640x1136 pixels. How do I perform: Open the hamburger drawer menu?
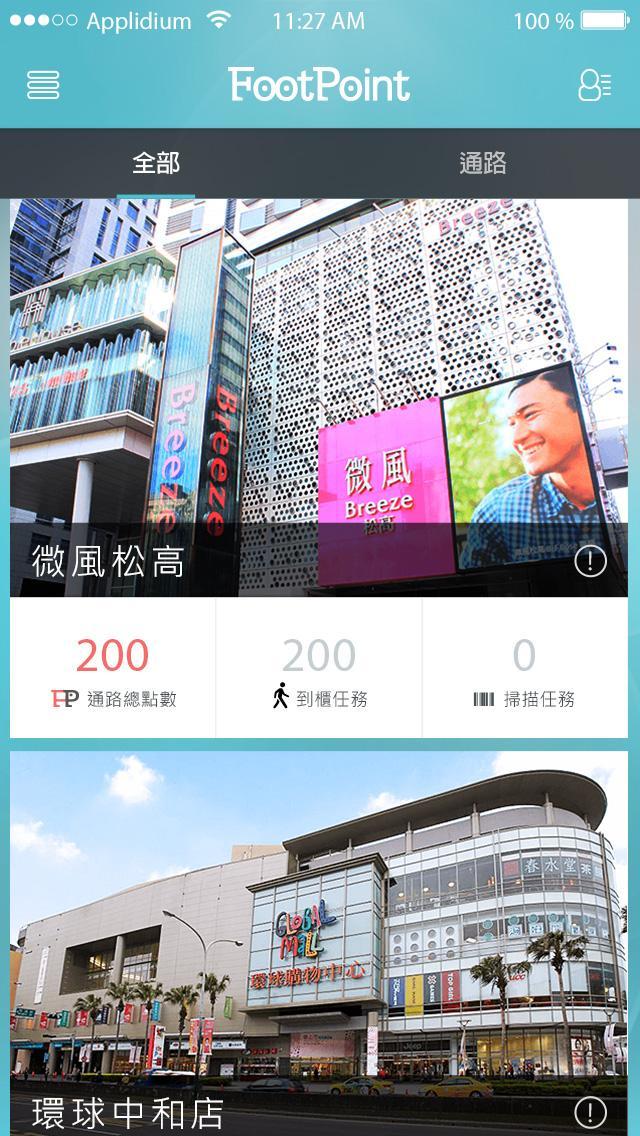tap(43, 85)
